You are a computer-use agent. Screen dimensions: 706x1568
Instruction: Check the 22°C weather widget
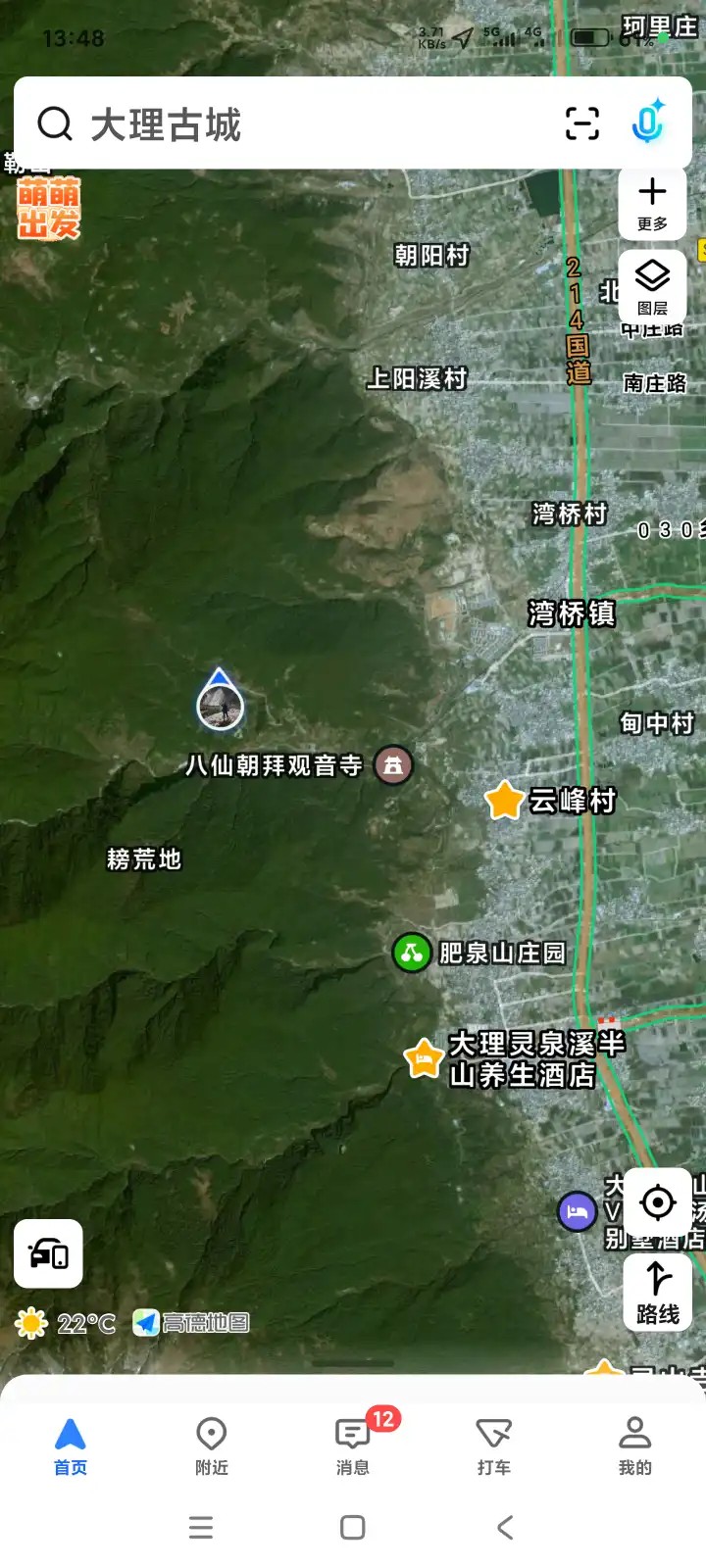coord(67,1324)
